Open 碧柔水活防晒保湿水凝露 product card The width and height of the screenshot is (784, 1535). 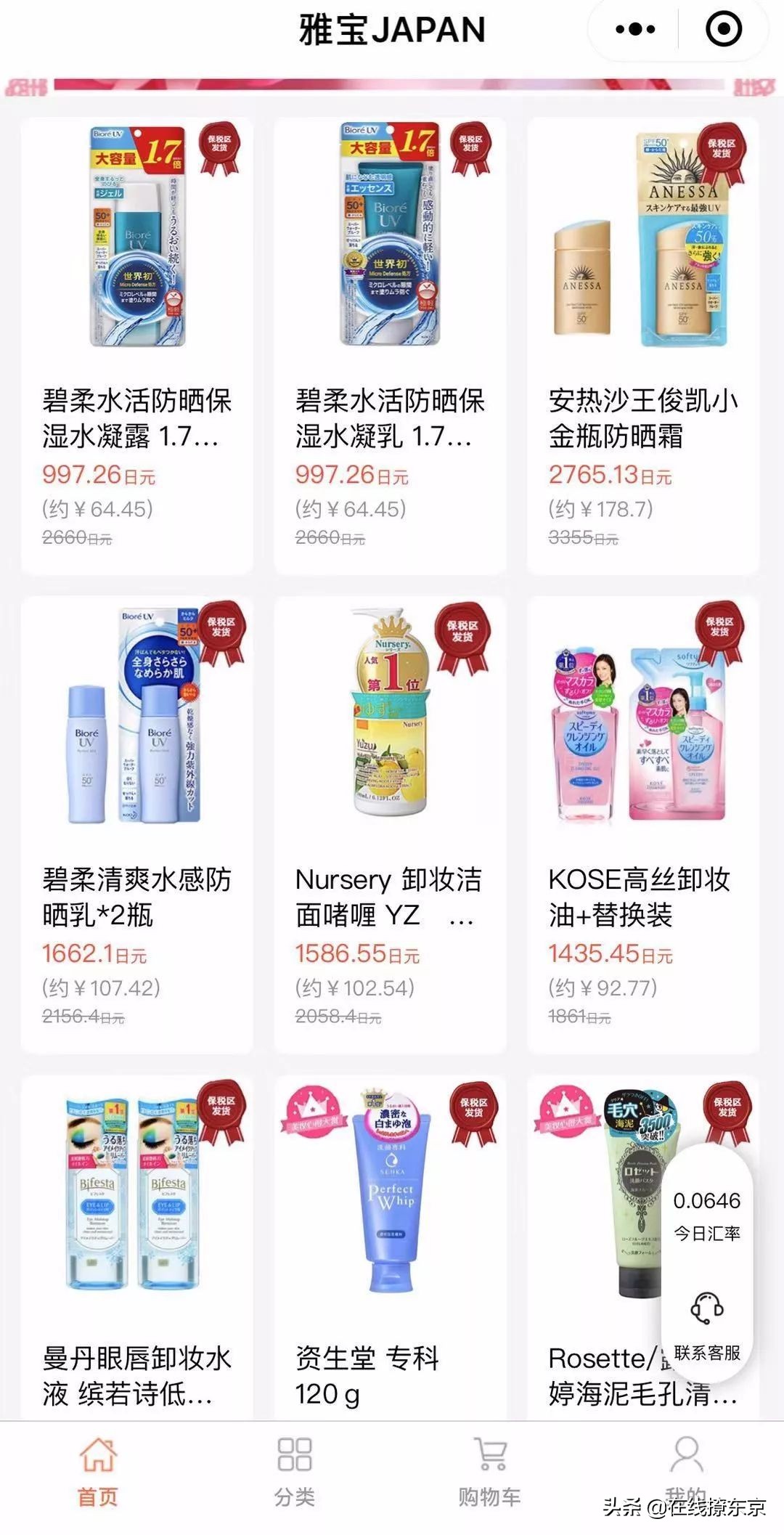pos(137,346)
